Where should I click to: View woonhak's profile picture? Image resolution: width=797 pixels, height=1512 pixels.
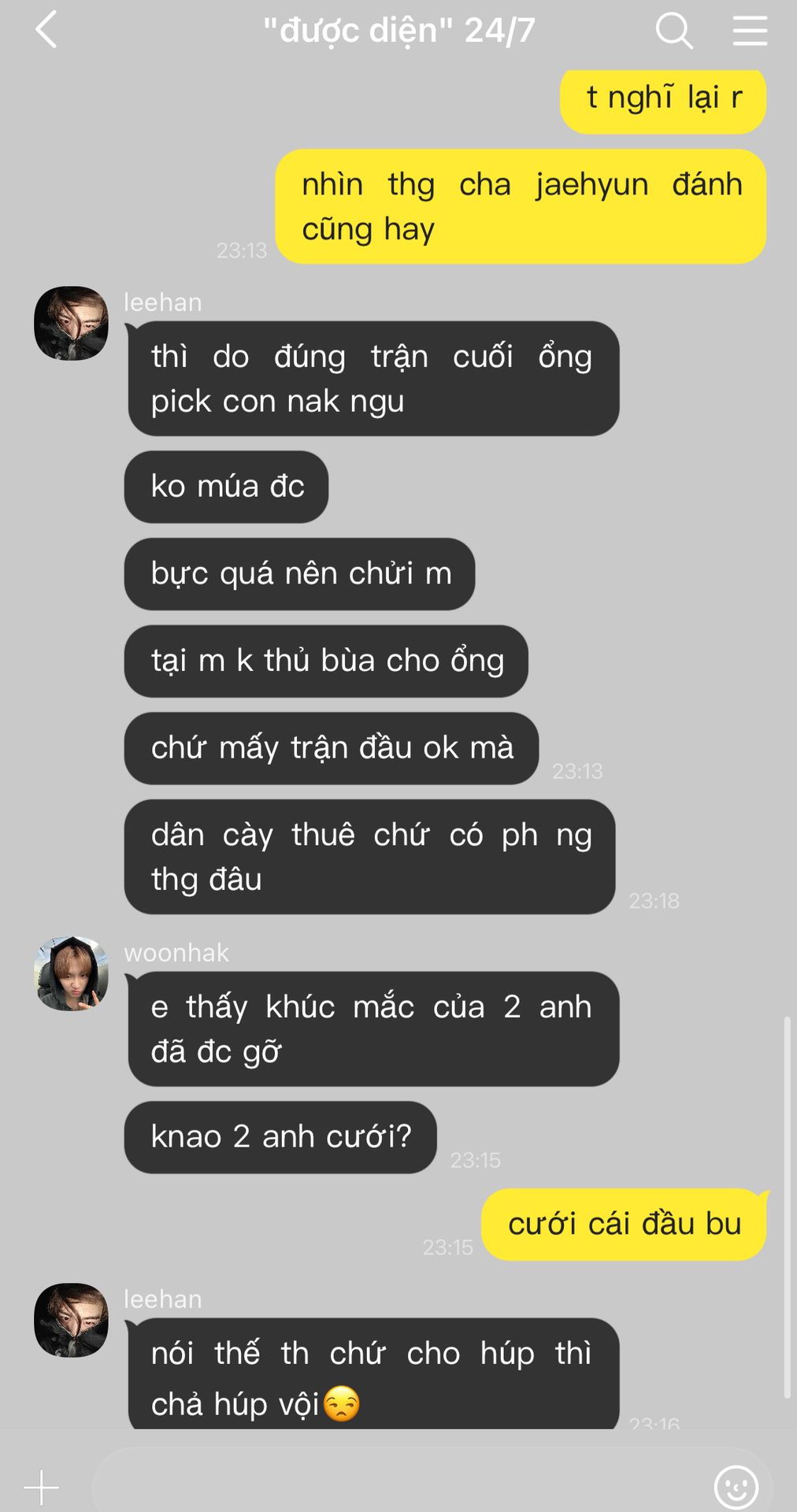tap(72, 974)
